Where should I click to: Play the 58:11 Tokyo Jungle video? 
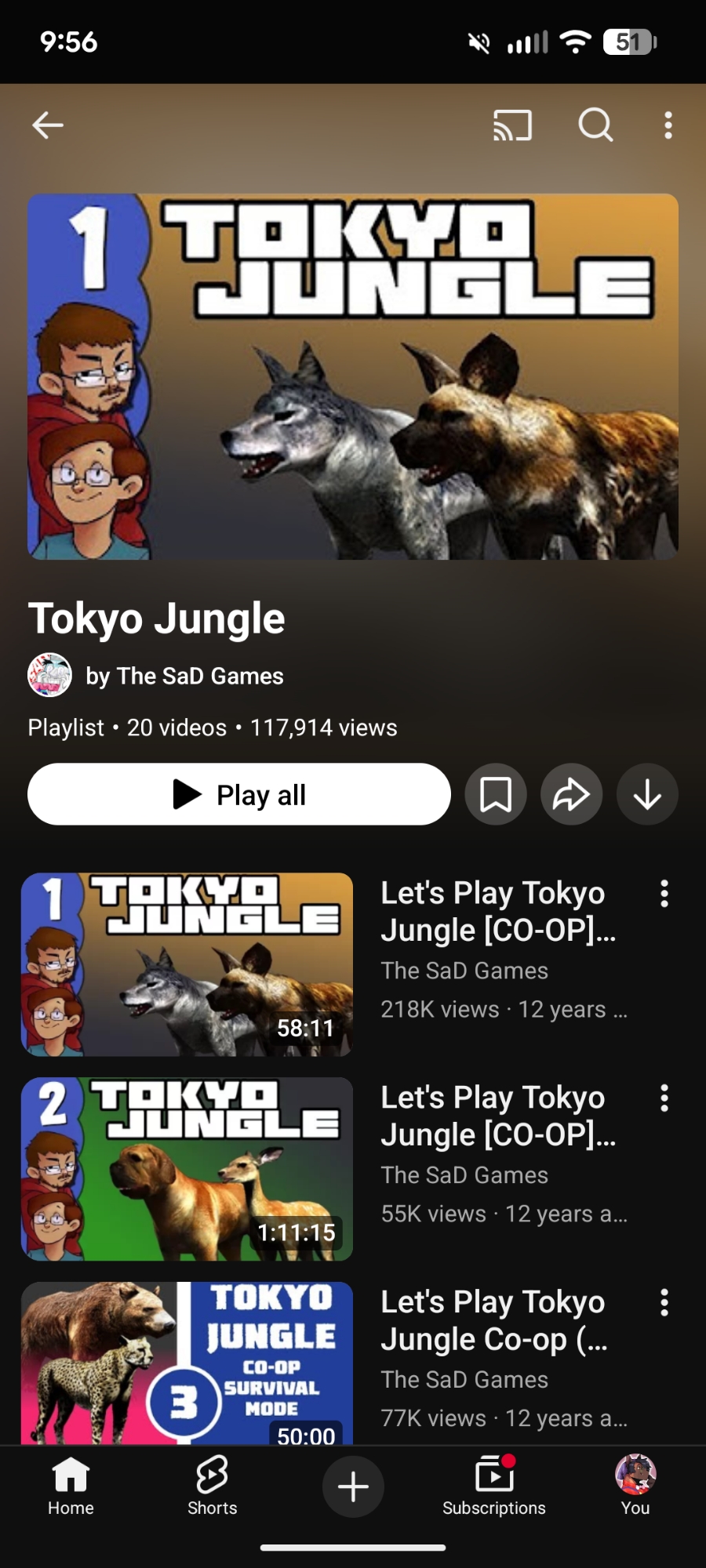187,964
